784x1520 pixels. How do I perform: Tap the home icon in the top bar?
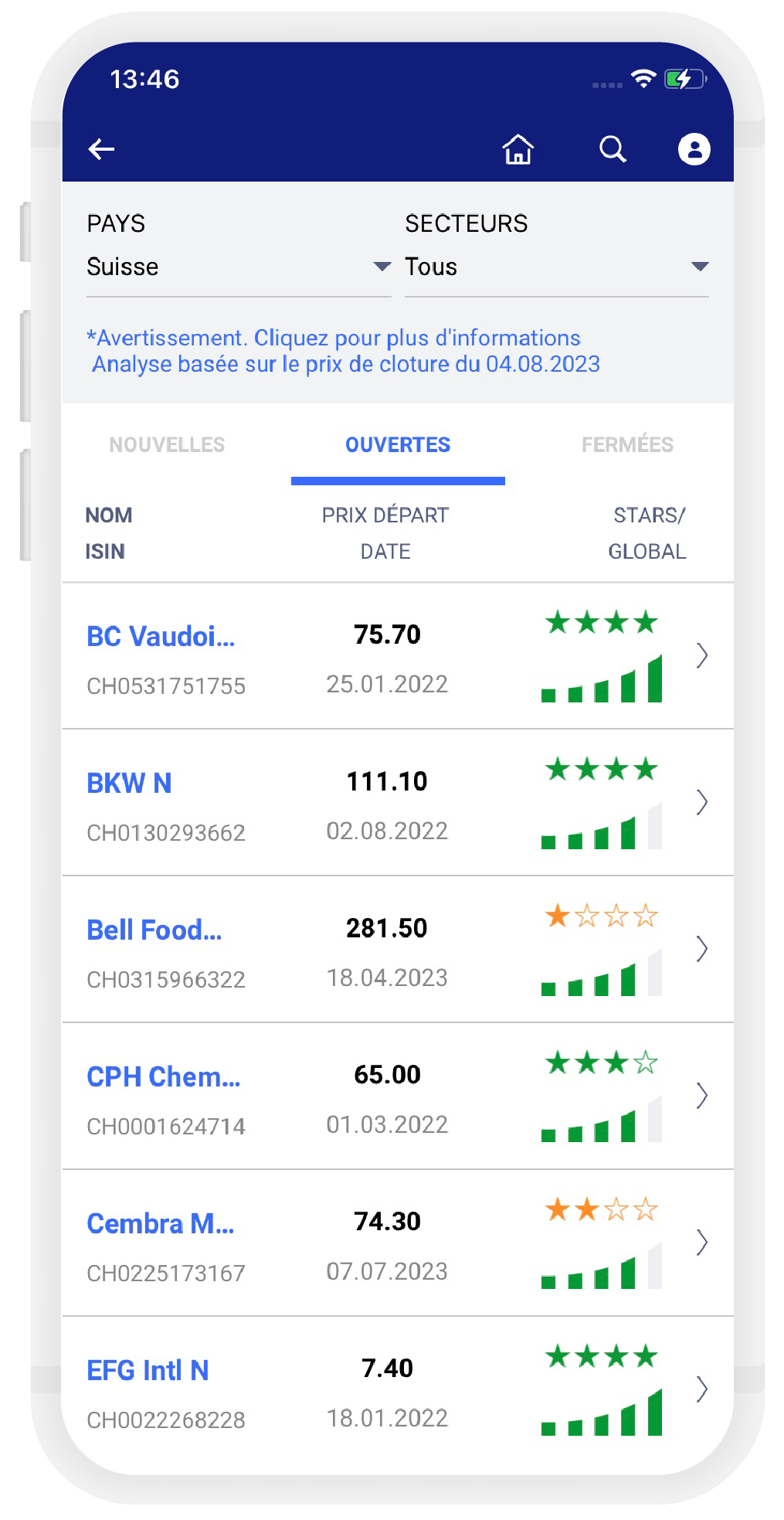[x=518, y=149]
